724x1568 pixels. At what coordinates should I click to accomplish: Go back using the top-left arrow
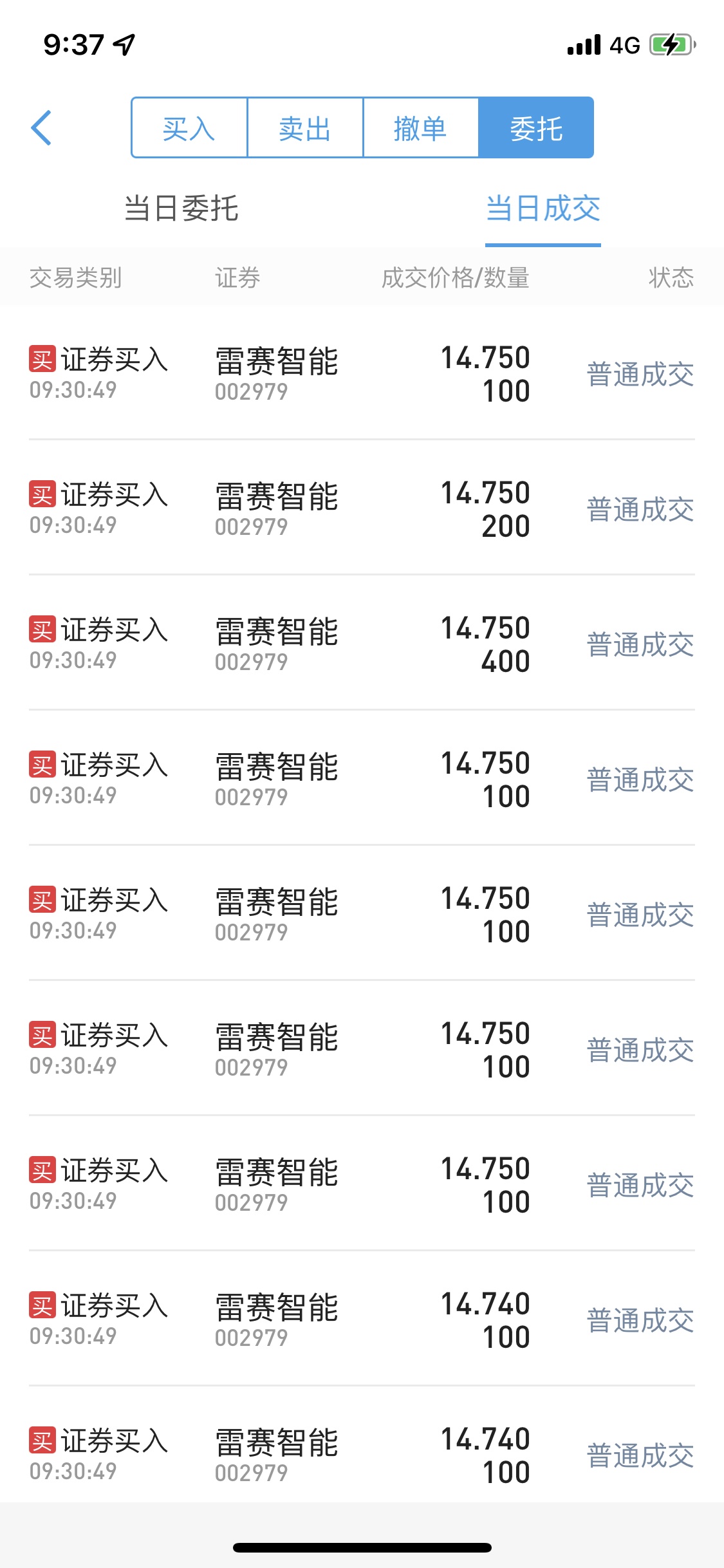[x=41, y=128]
